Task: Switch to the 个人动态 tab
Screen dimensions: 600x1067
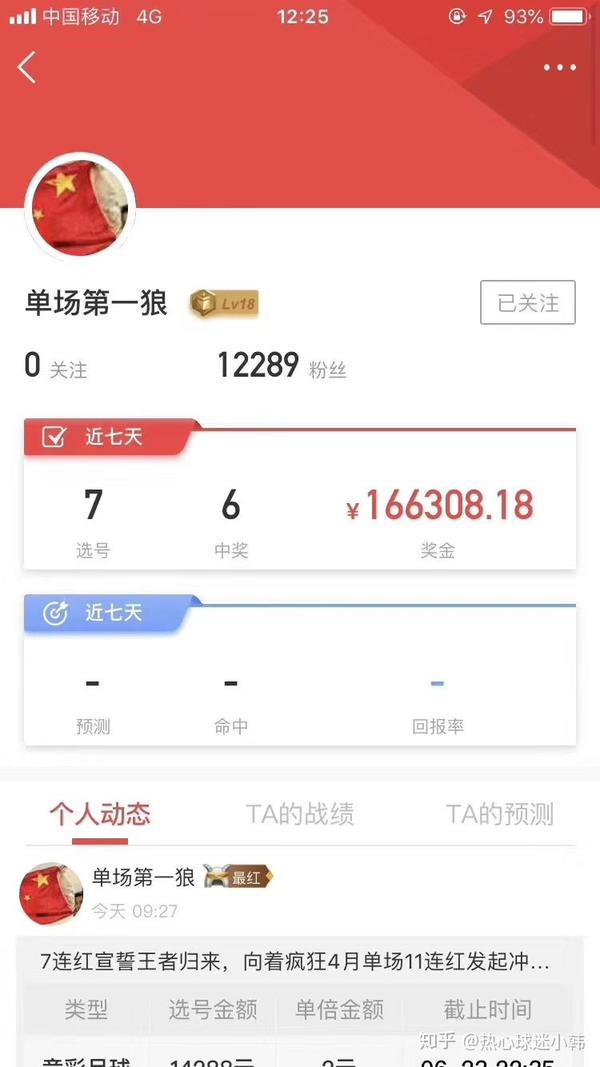Action: pyautogui.click(x=100, y=814)
